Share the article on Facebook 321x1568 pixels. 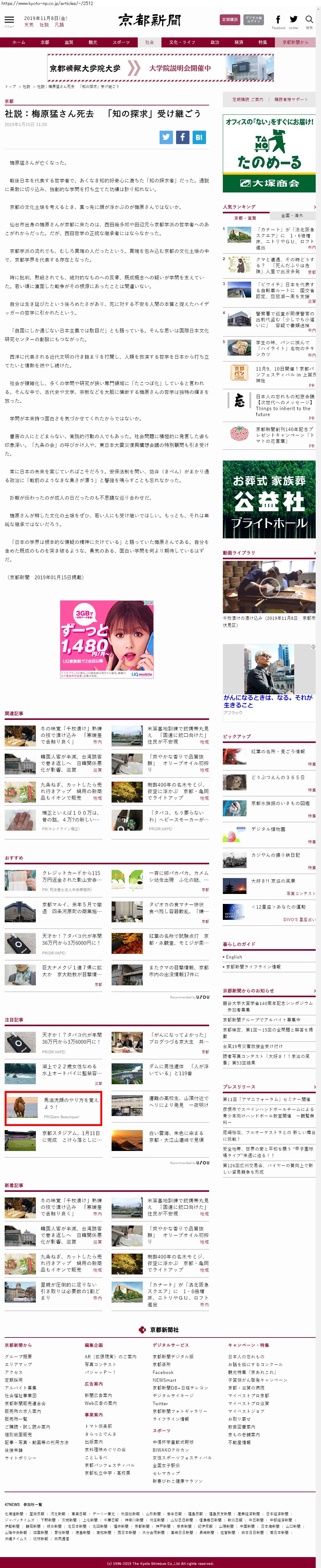pos(182,138)
